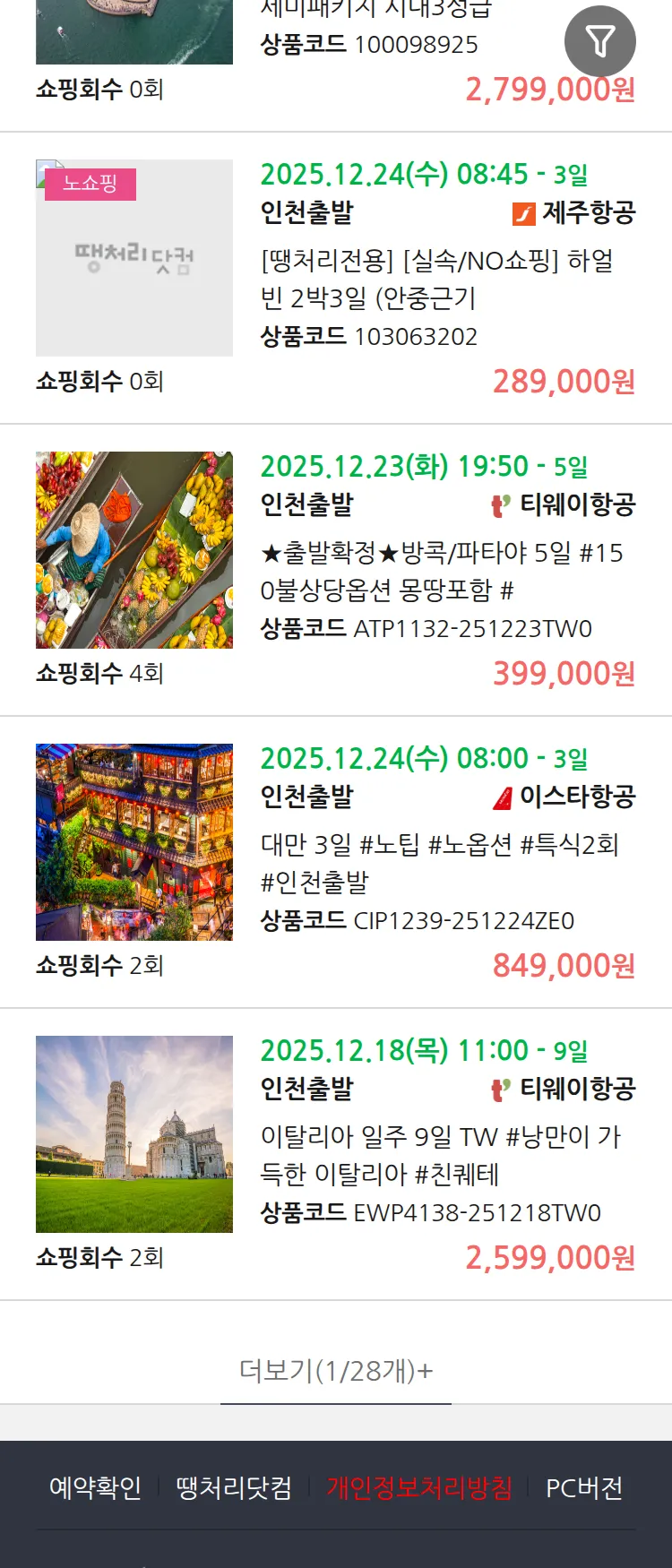Go to 예약확인 in the footer
672x1568 pixels.
(95, 1488)
